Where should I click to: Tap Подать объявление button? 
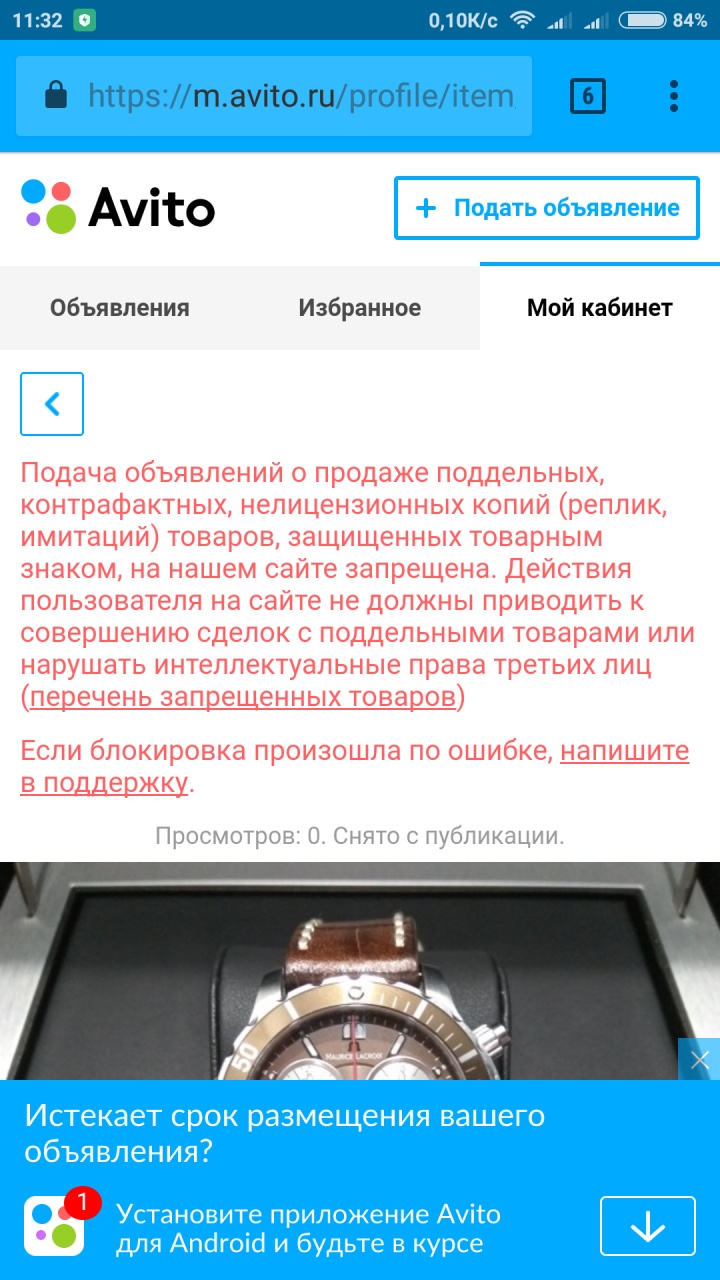(x=546, y=208)
